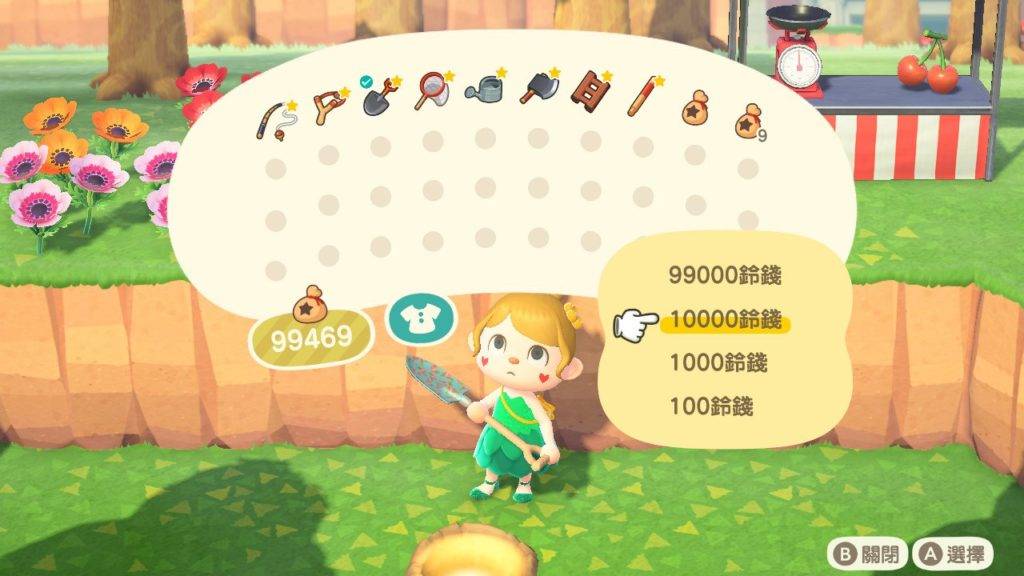
Task: Select the axe in inventory
Action: [538, 89]
